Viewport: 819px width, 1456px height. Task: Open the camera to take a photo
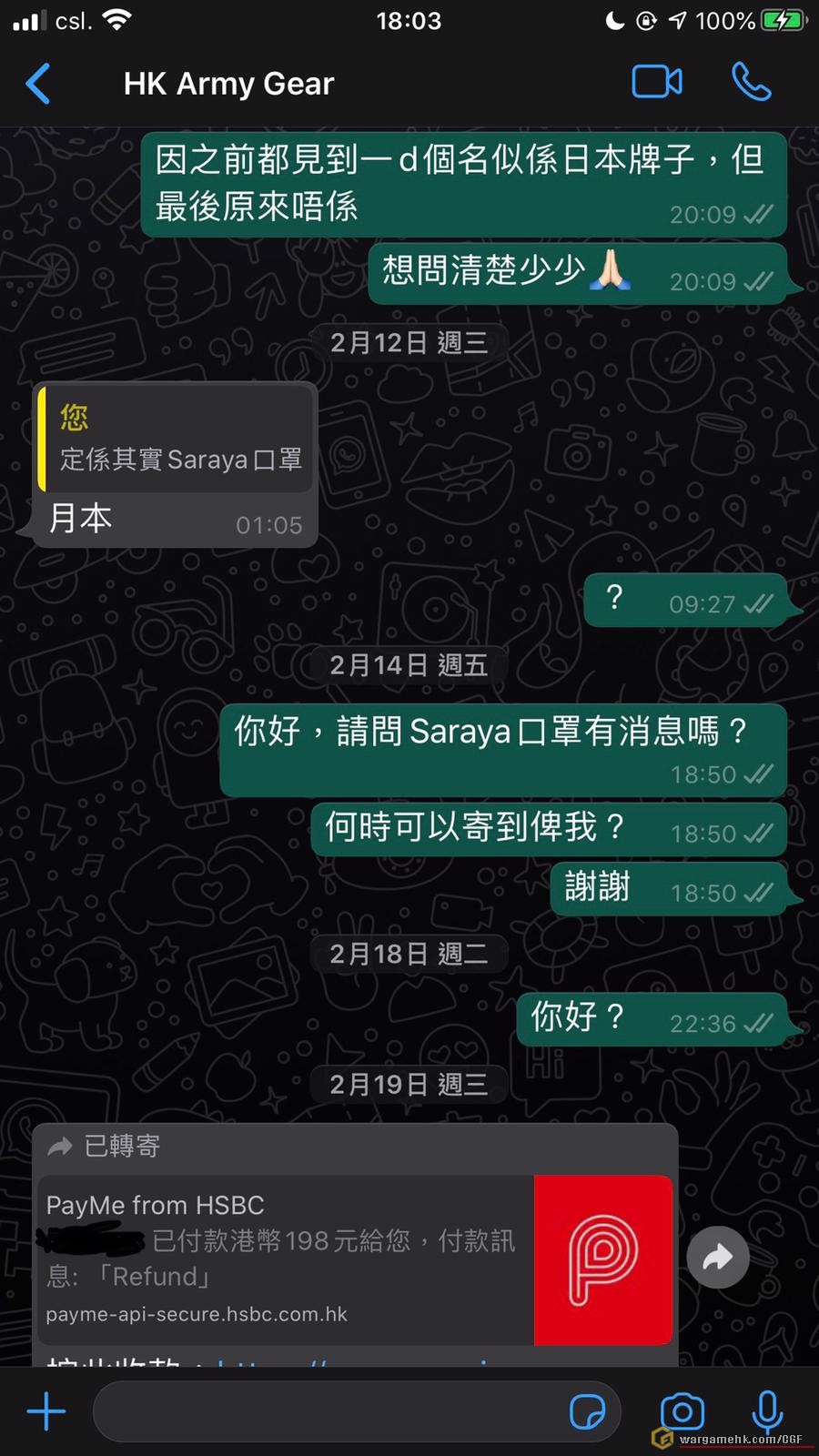682,1411
